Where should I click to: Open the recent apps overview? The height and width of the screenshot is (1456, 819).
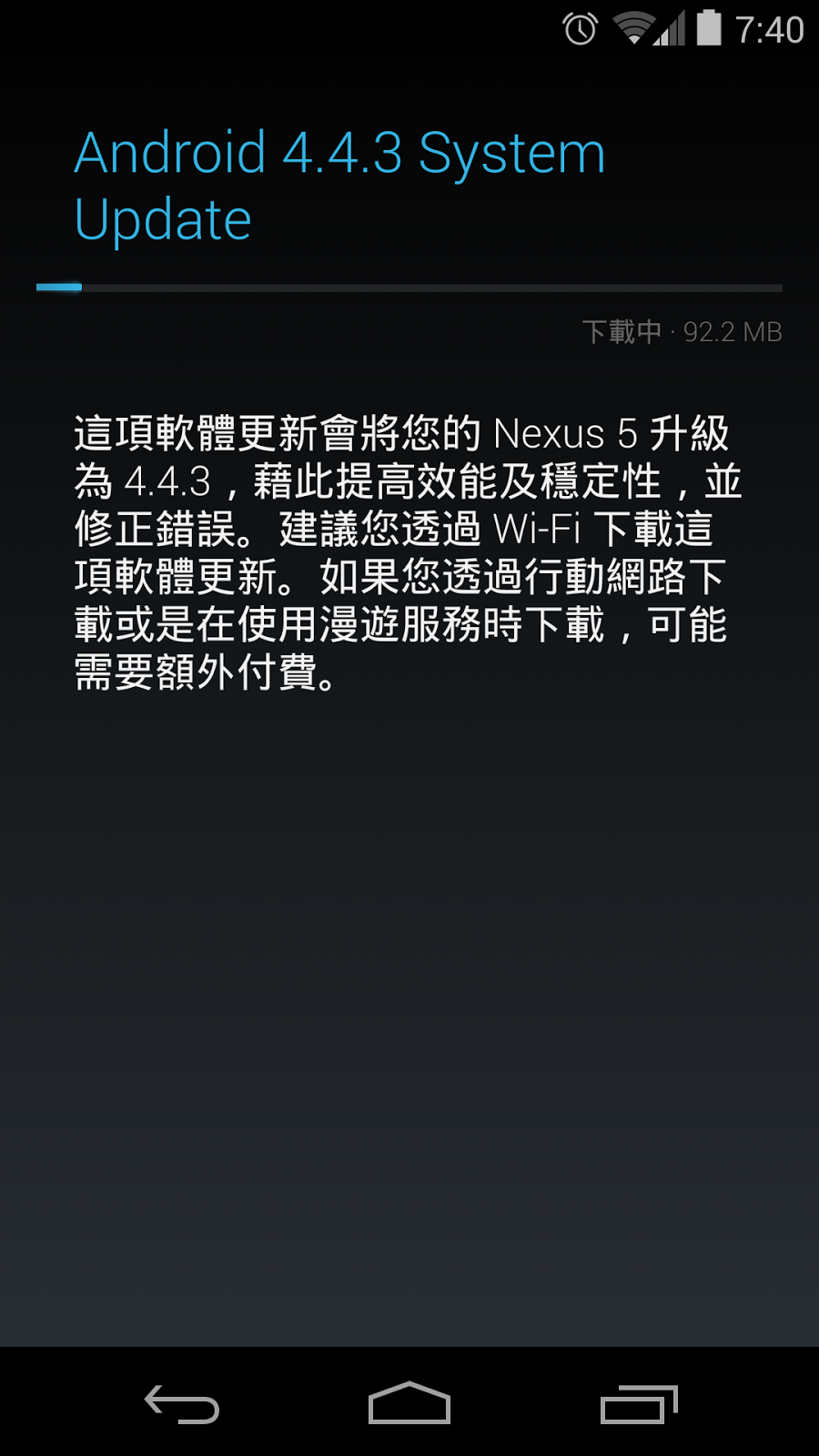639,1403
